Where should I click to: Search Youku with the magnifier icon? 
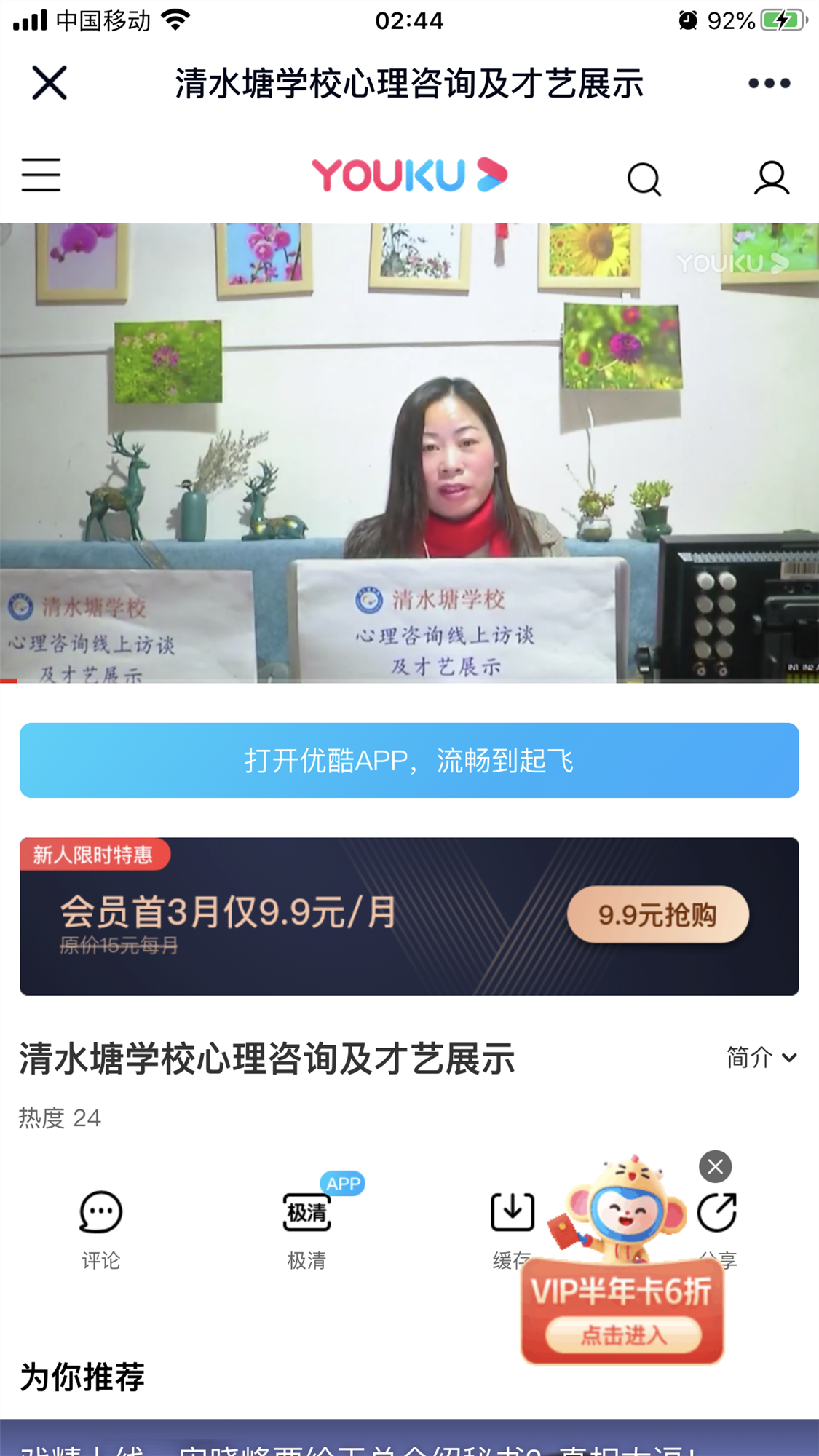tap(644, 178)
